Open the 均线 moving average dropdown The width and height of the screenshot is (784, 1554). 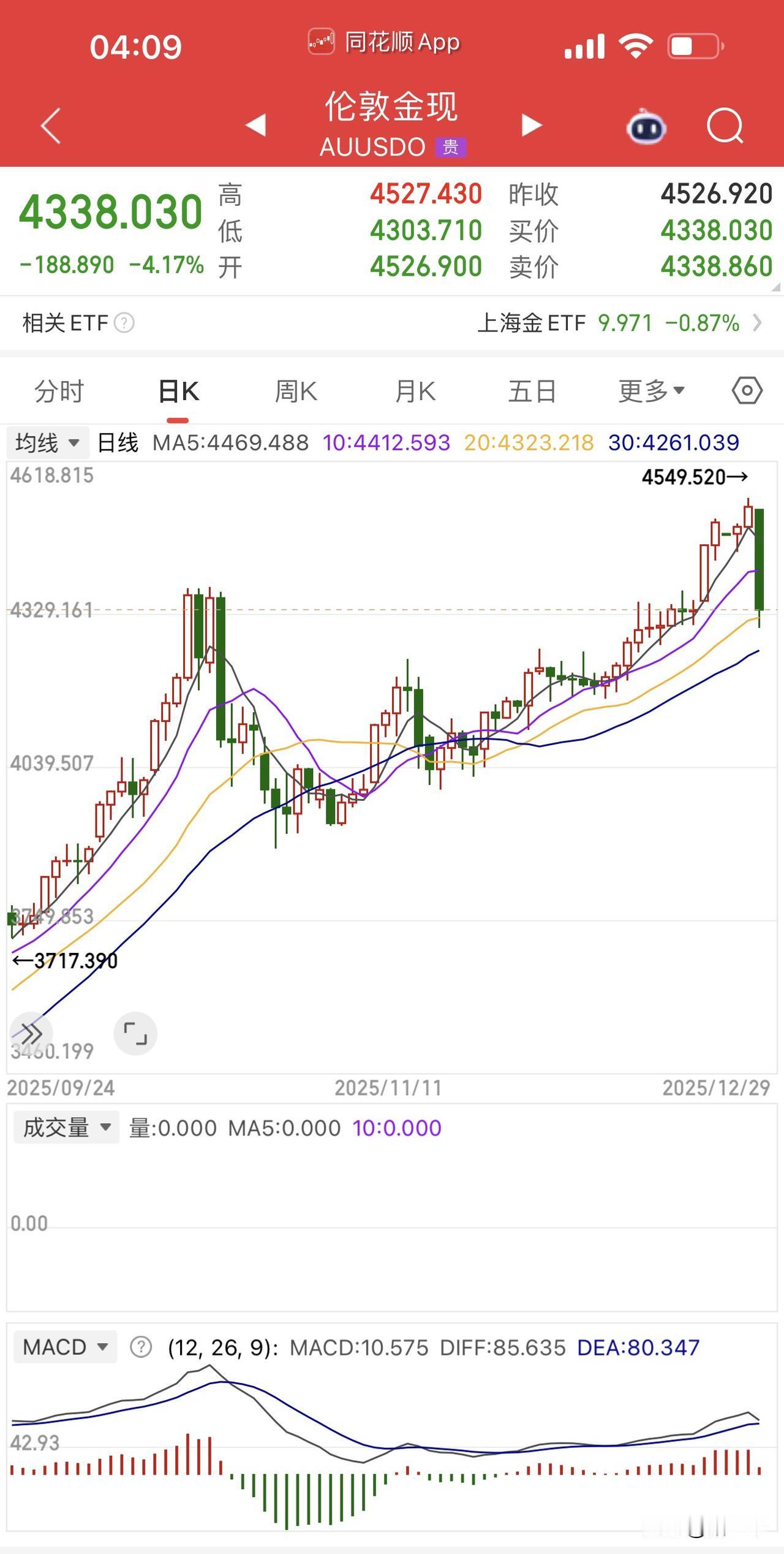coord(47,441)
